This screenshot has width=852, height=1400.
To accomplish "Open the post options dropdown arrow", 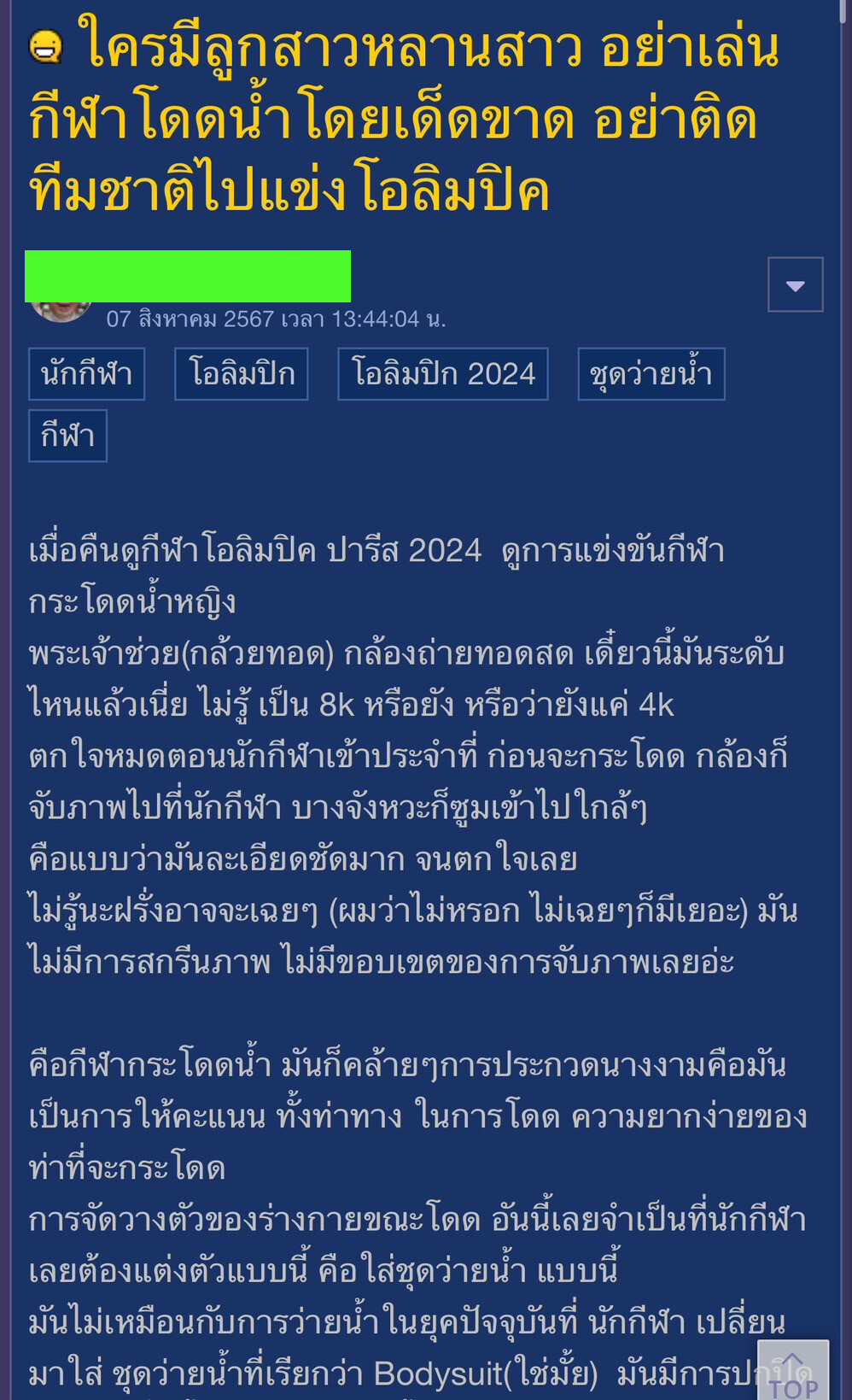I will tap(795, 284).
